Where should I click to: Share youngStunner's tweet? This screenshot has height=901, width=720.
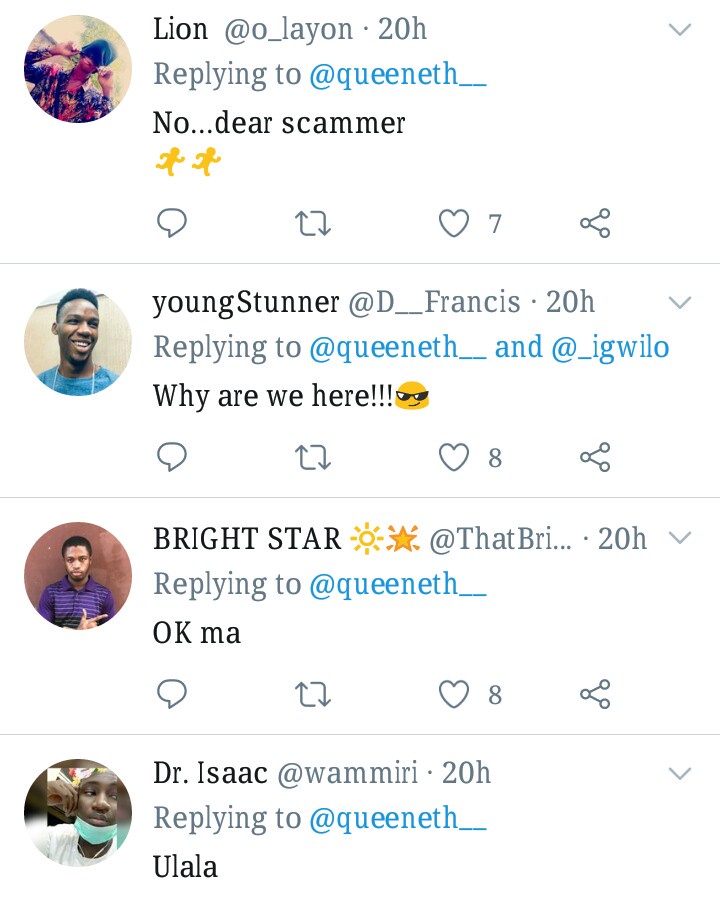[x=595, y=457]
